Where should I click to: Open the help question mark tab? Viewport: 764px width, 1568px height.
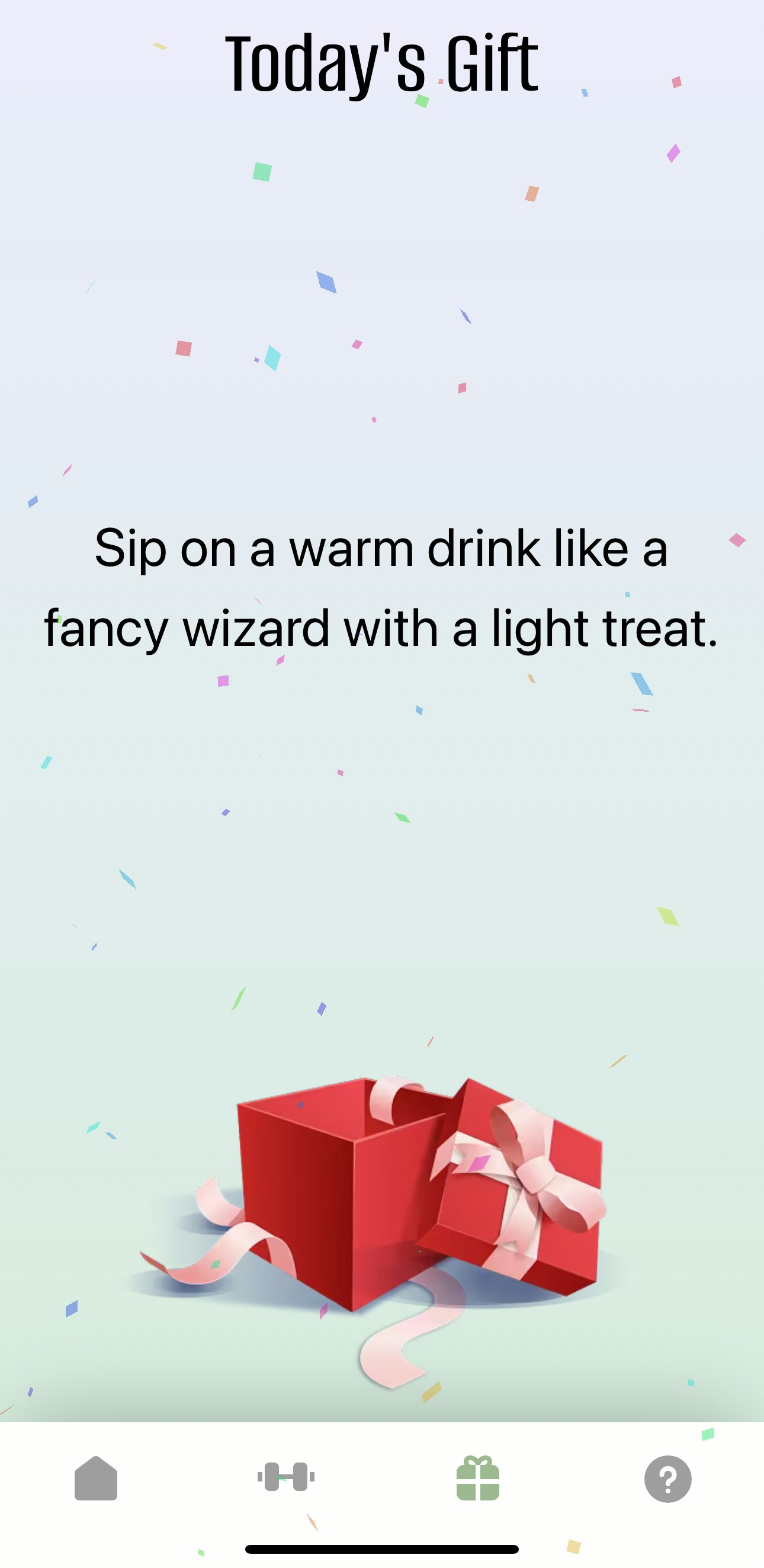tap(667, 1479)
